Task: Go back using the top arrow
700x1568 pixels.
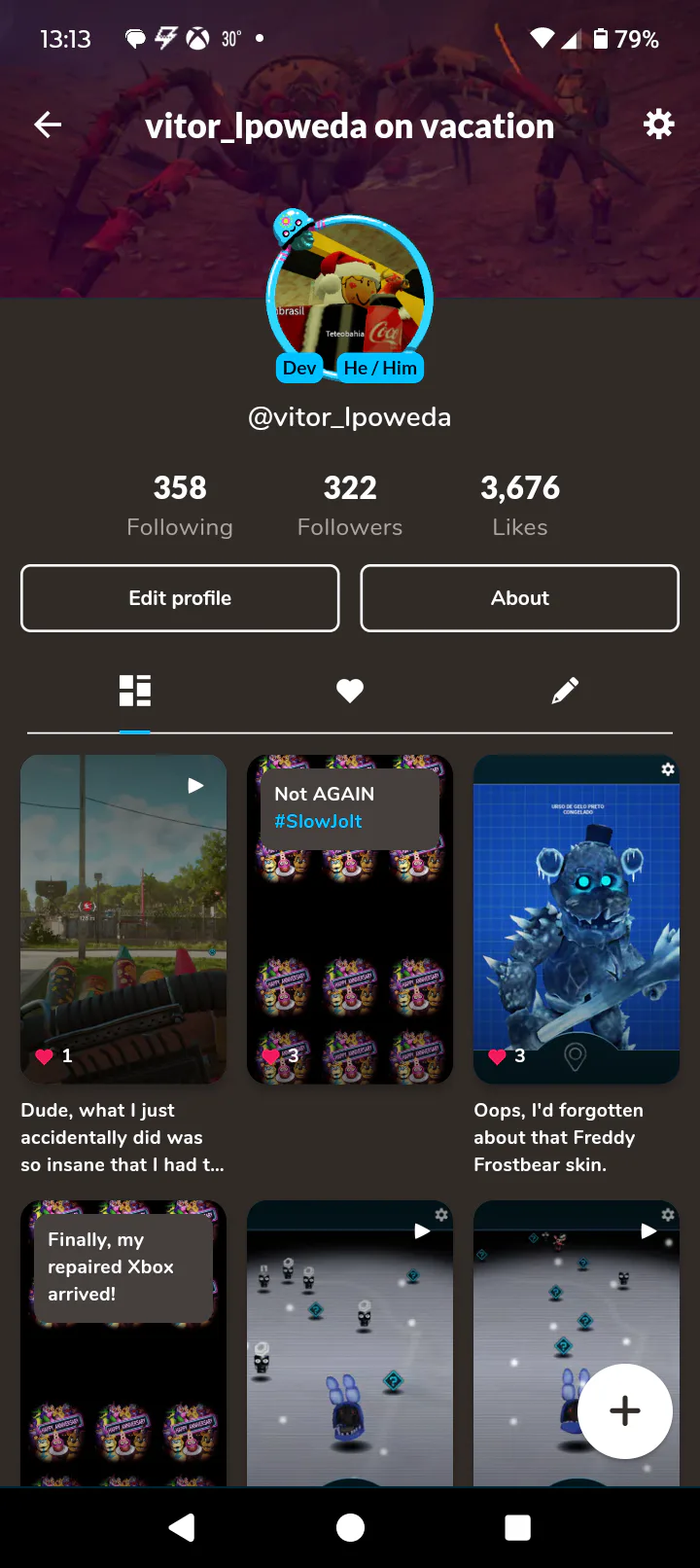Action: tap(48, 125)
